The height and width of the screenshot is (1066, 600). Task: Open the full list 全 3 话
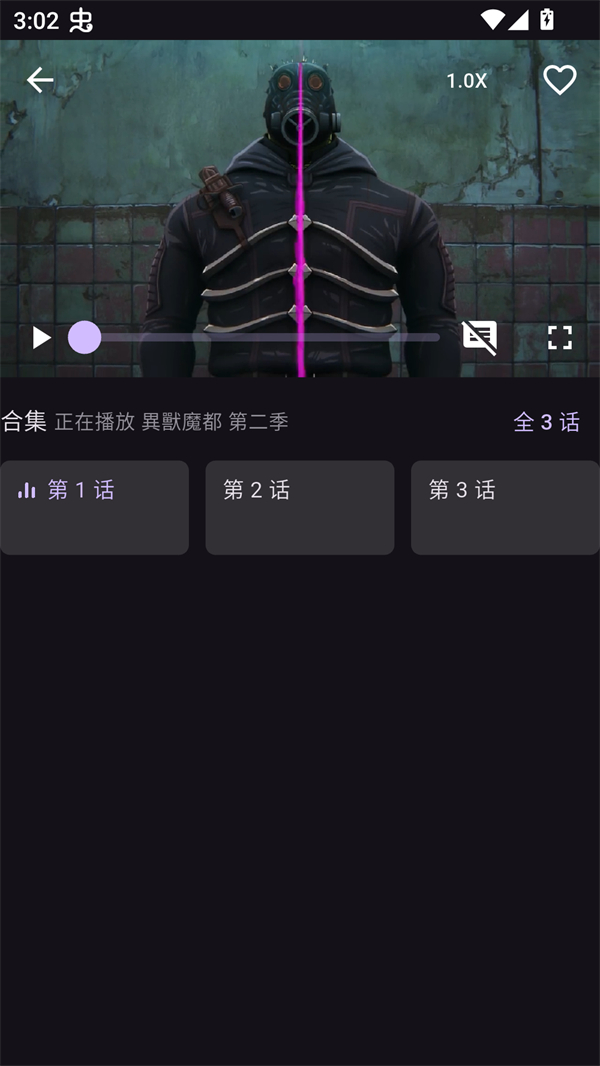coord(546,422)
